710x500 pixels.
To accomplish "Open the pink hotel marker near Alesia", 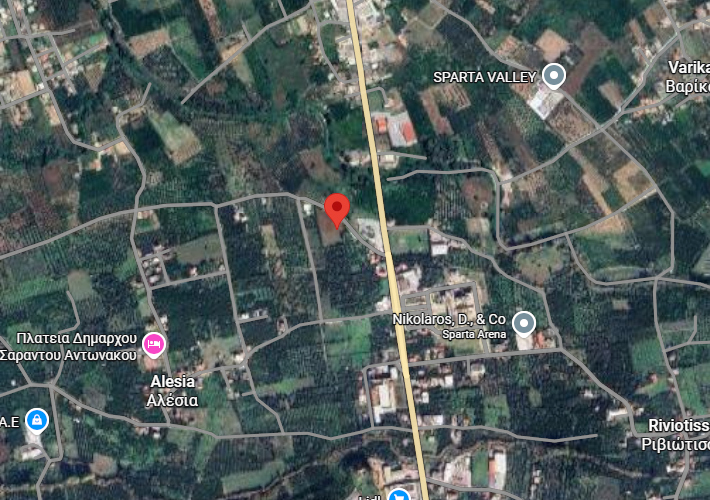I will pos(154,345).
